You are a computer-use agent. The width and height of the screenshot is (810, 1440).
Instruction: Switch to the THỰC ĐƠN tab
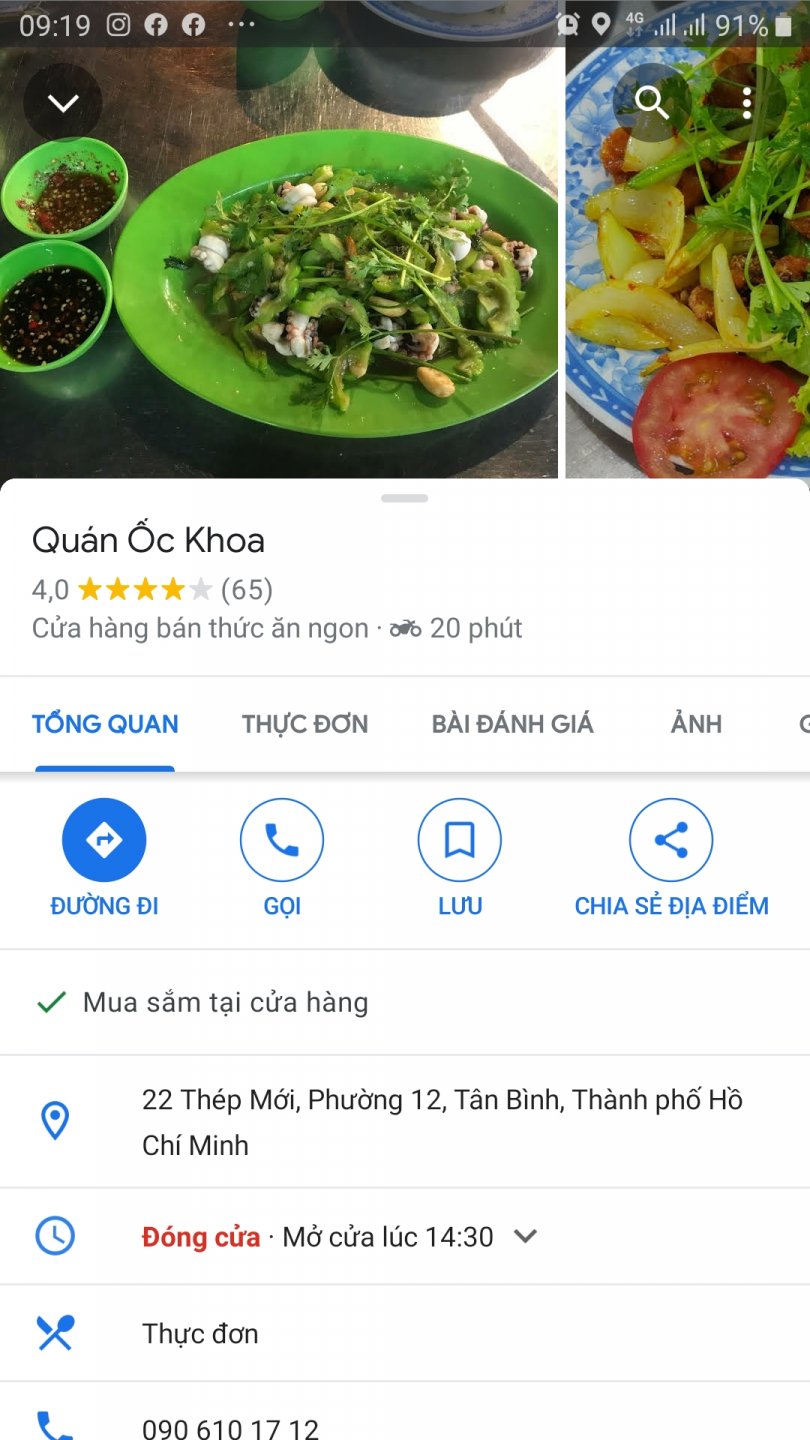tap(305, 724)
